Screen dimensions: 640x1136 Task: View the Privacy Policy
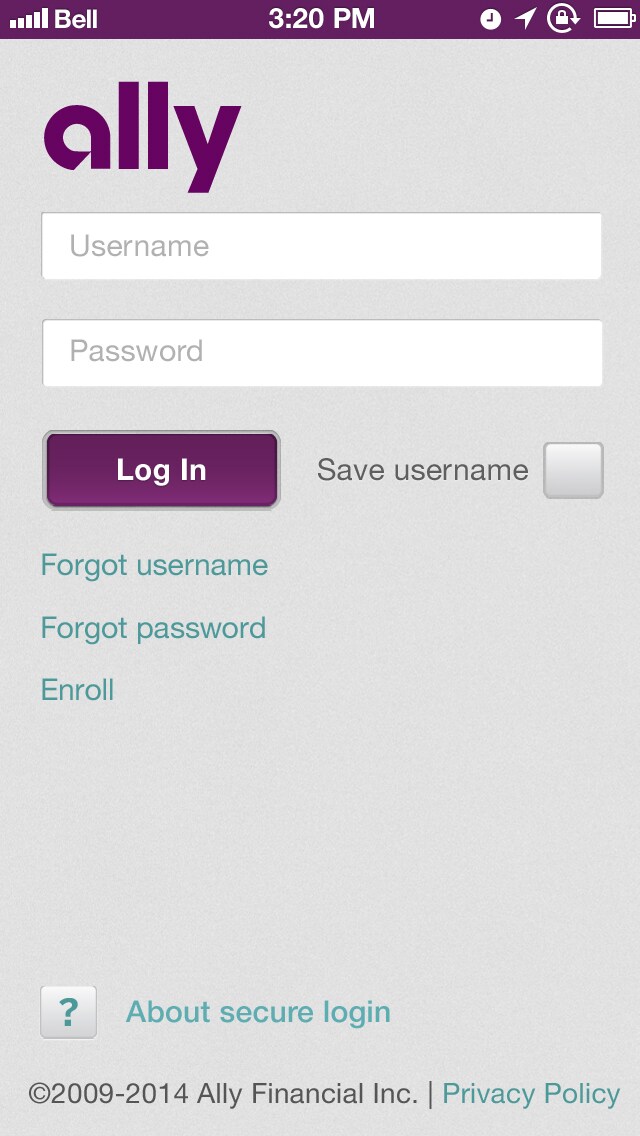[x=531, y=1094]
